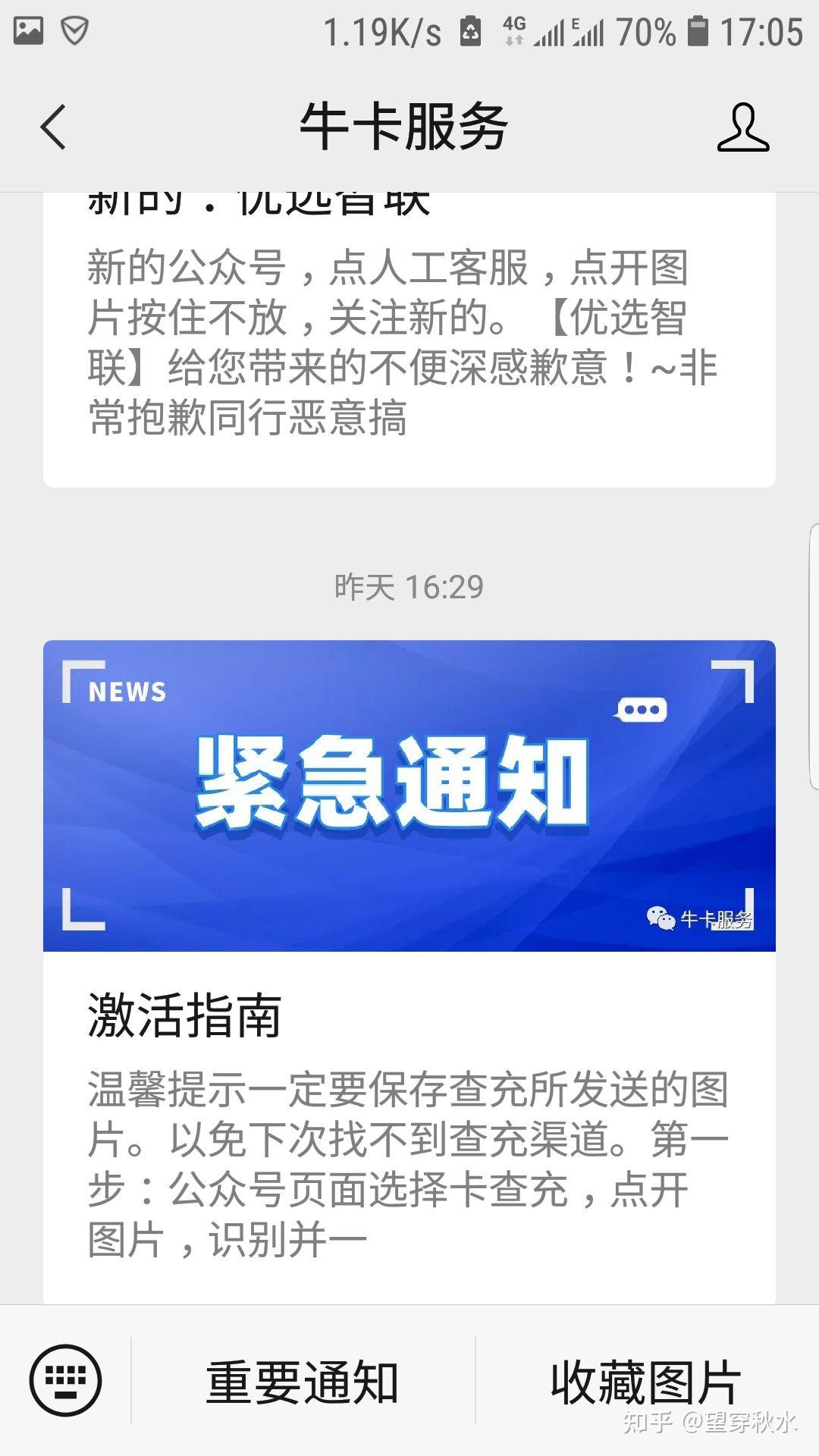Open the 收藏图片 menu

(x=645, y=1382)
